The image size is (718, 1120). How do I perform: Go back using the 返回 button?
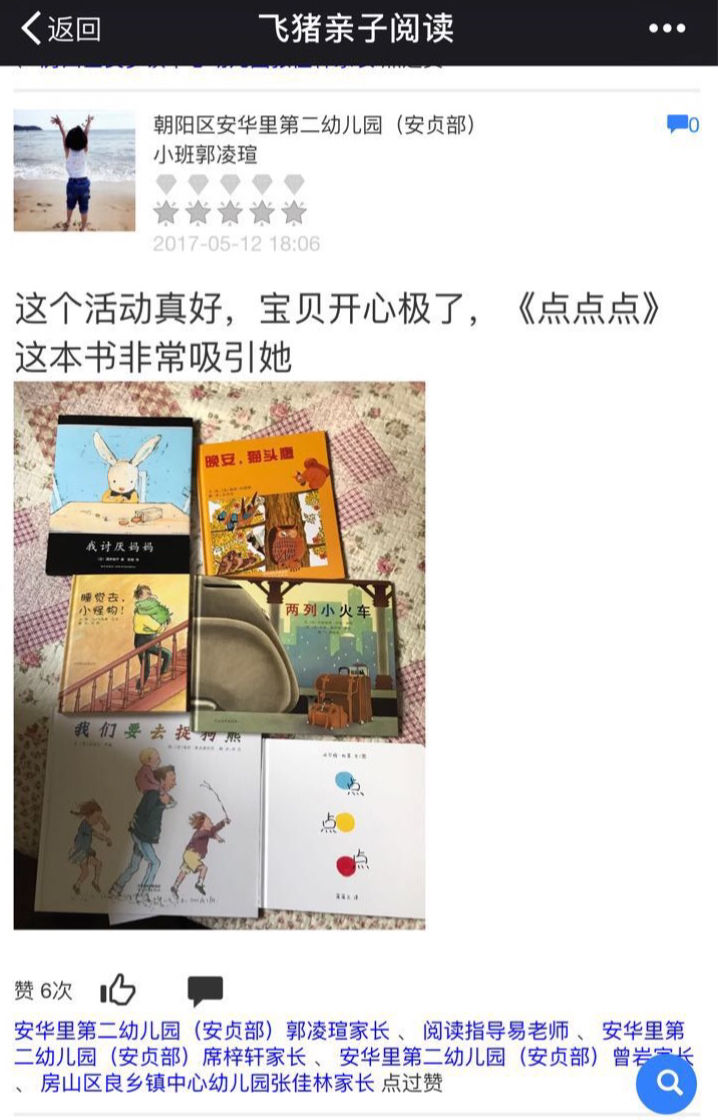click(62, 29)
